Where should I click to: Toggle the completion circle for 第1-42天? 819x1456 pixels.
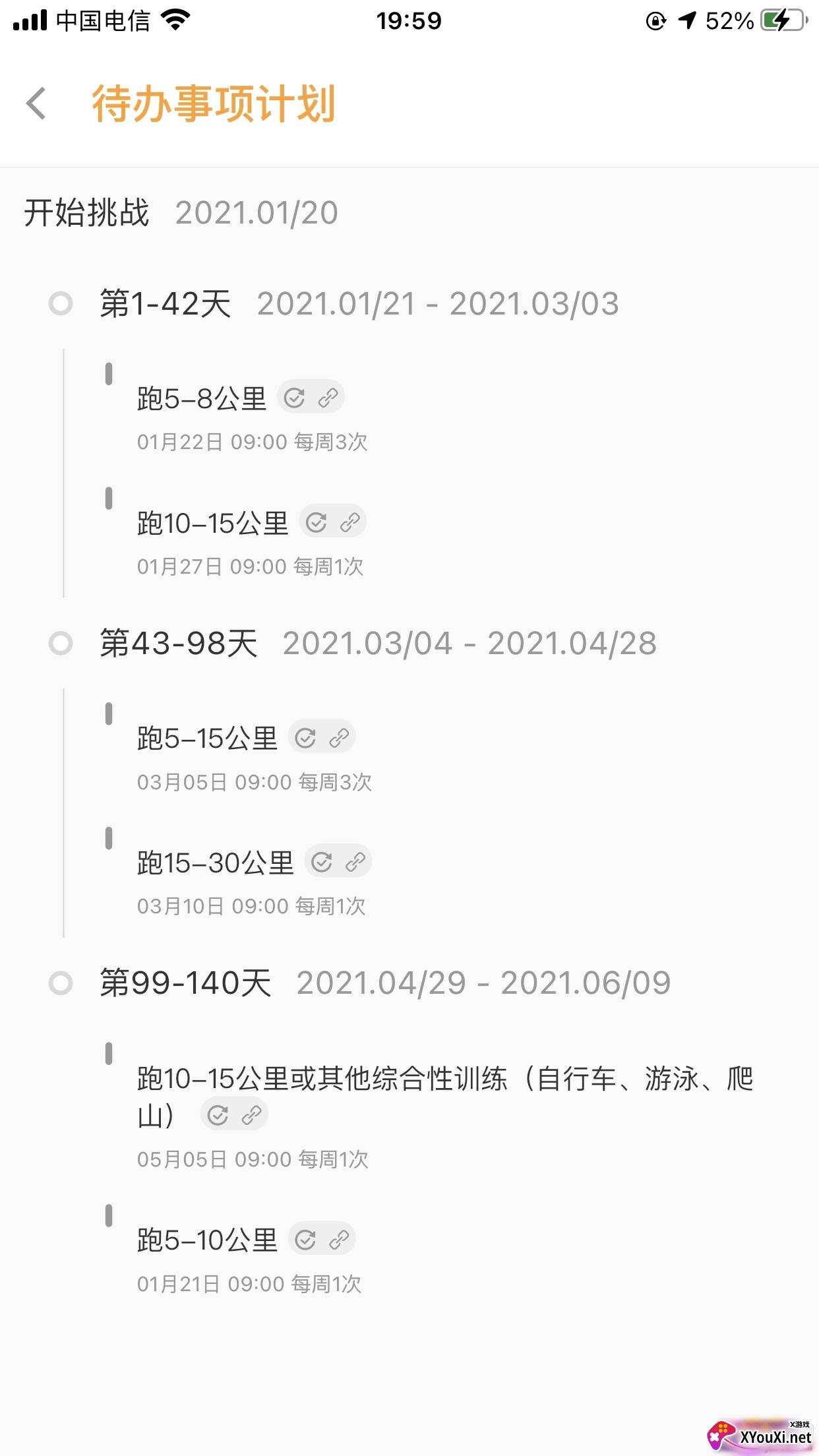[61, 305]
